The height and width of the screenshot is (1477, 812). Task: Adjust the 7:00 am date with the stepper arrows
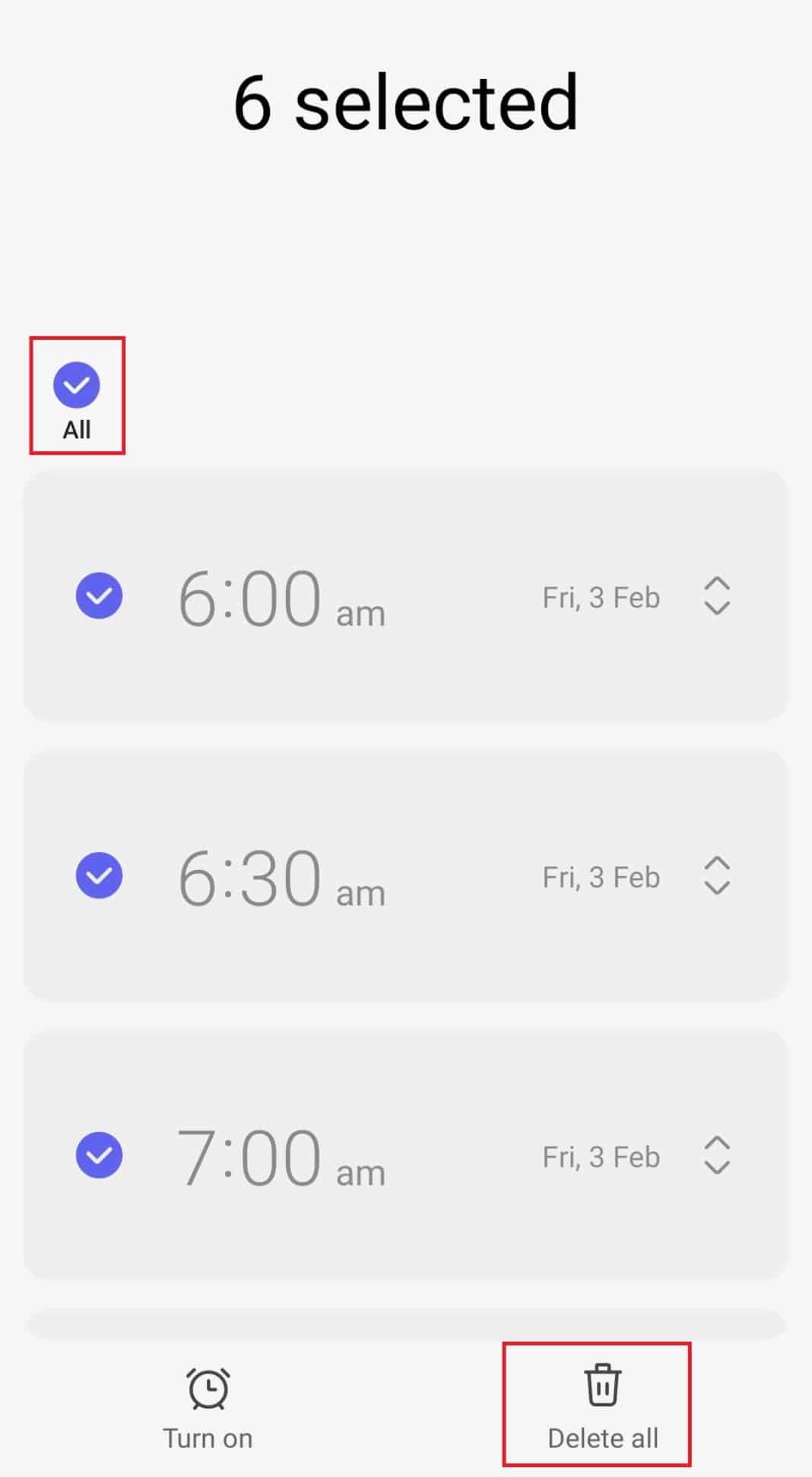click(x=715, y=1155)
